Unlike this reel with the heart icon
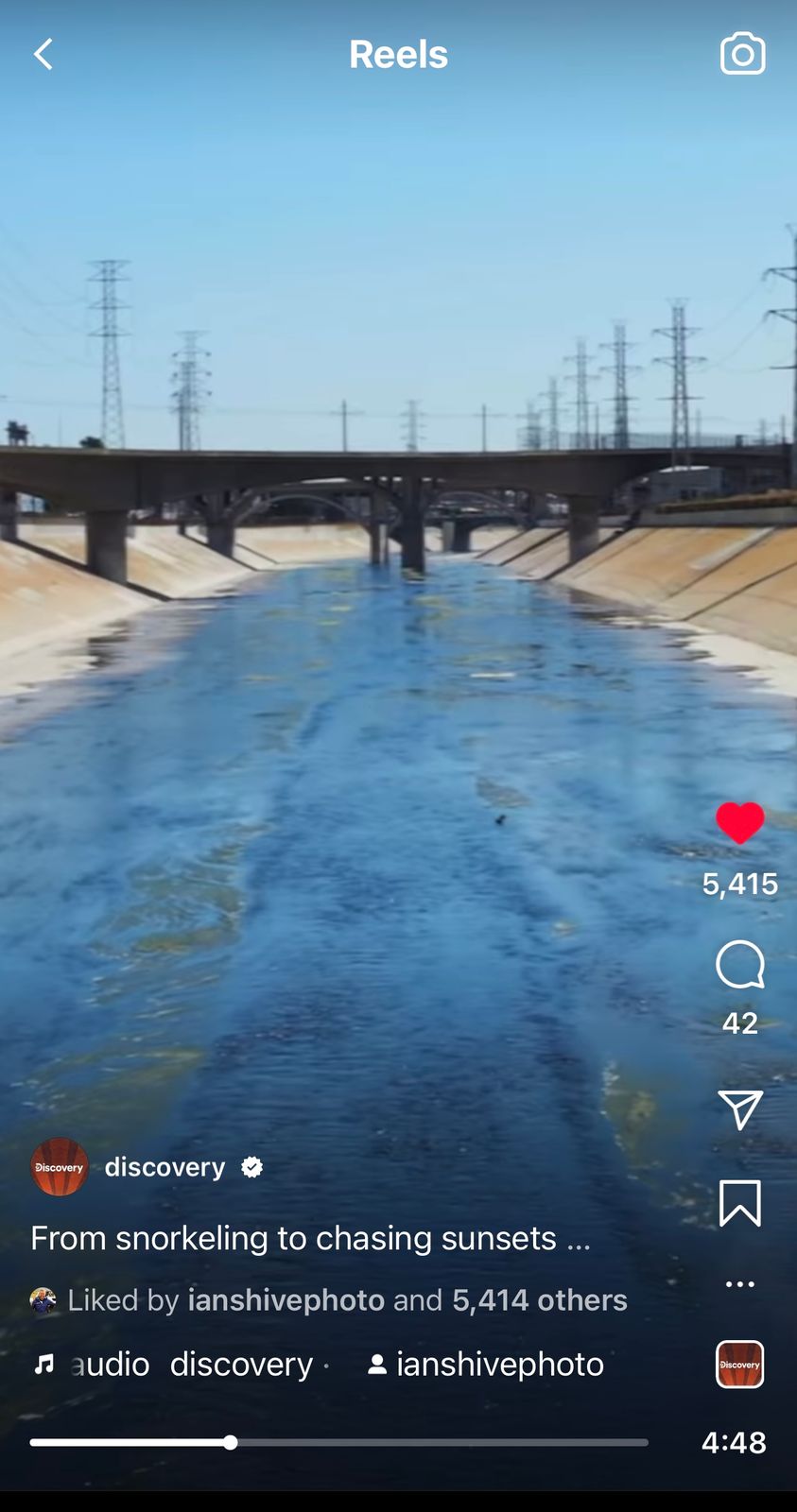This screenshot has width=797, height=1512. (739, 822)
